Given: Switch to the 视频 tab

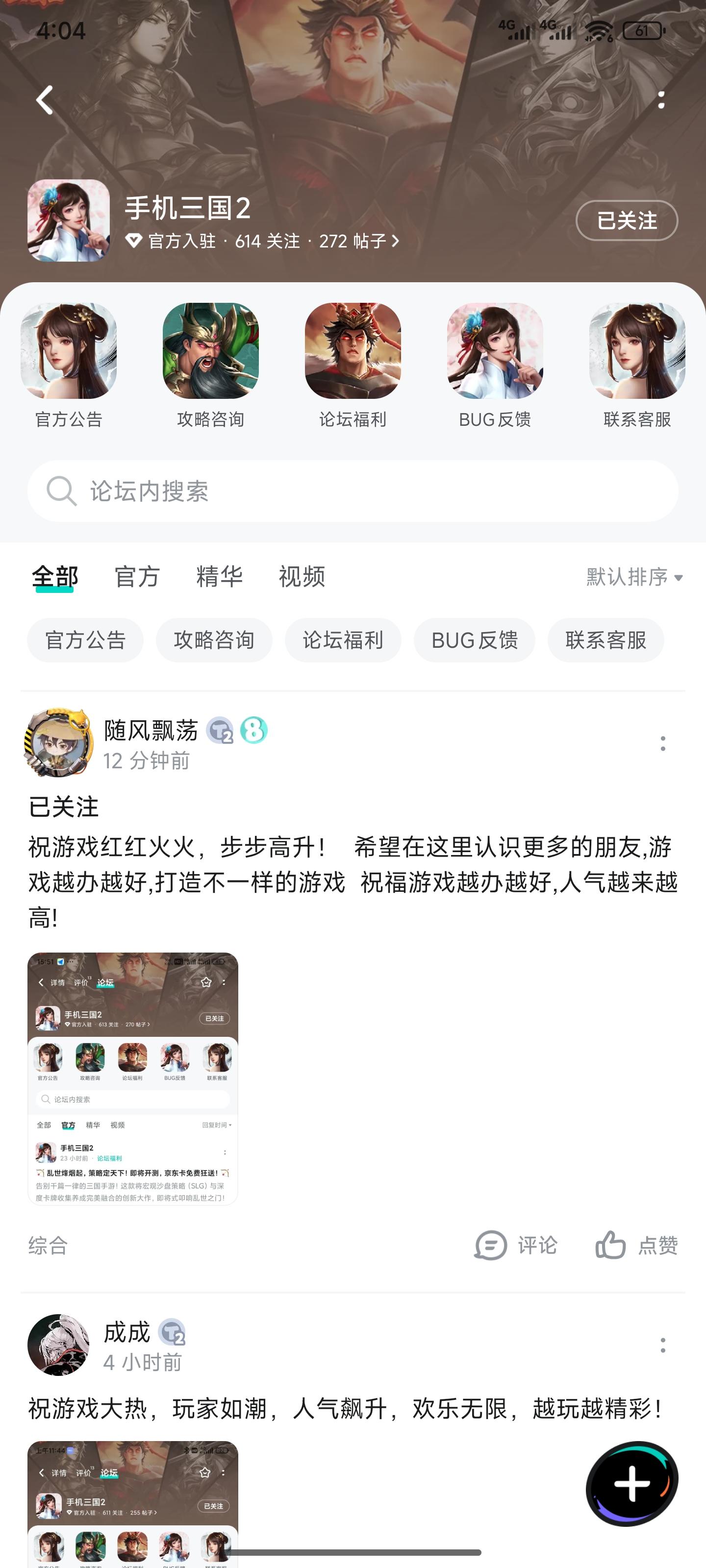Looking at the screenshot, I should (302, 576).
